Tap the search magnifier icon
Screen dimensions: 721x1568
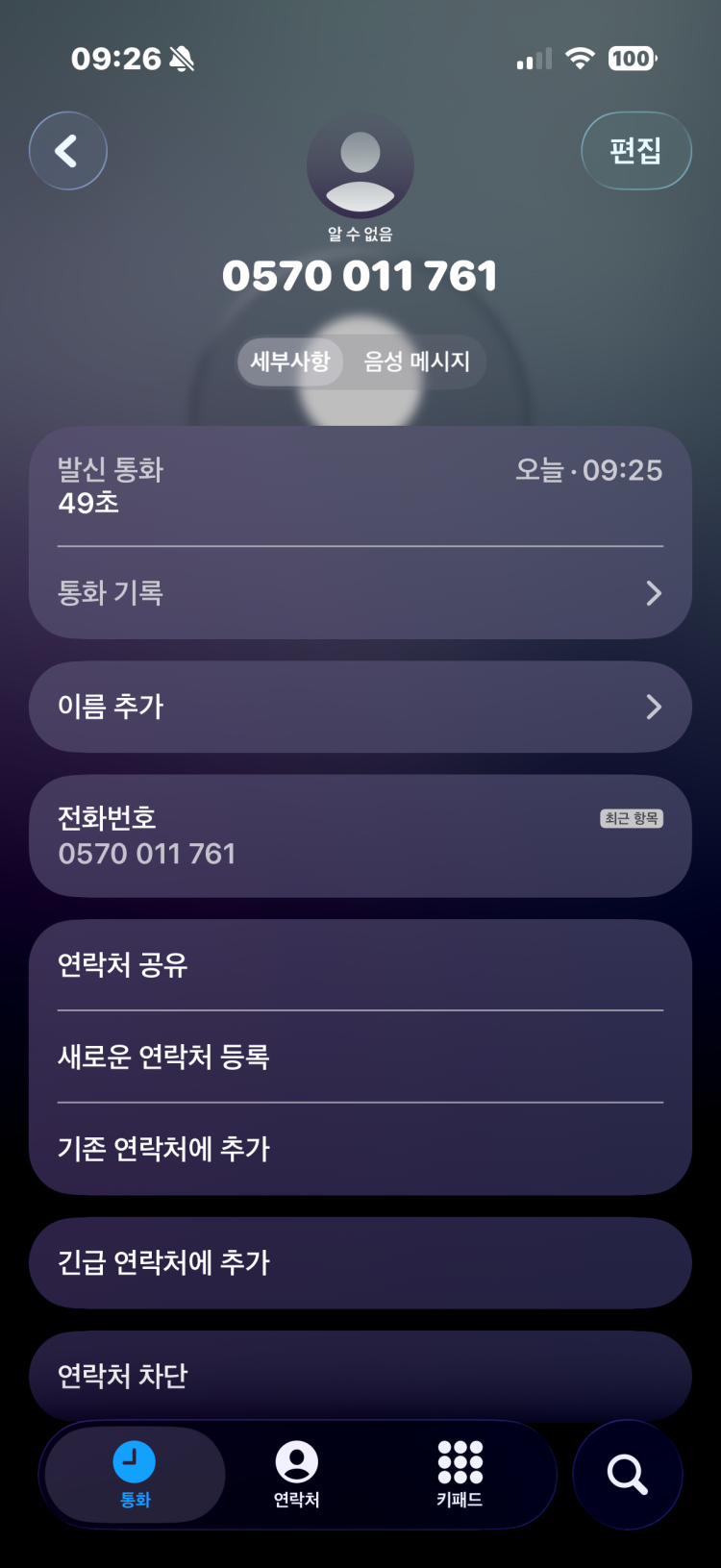tap(627, 1474)
